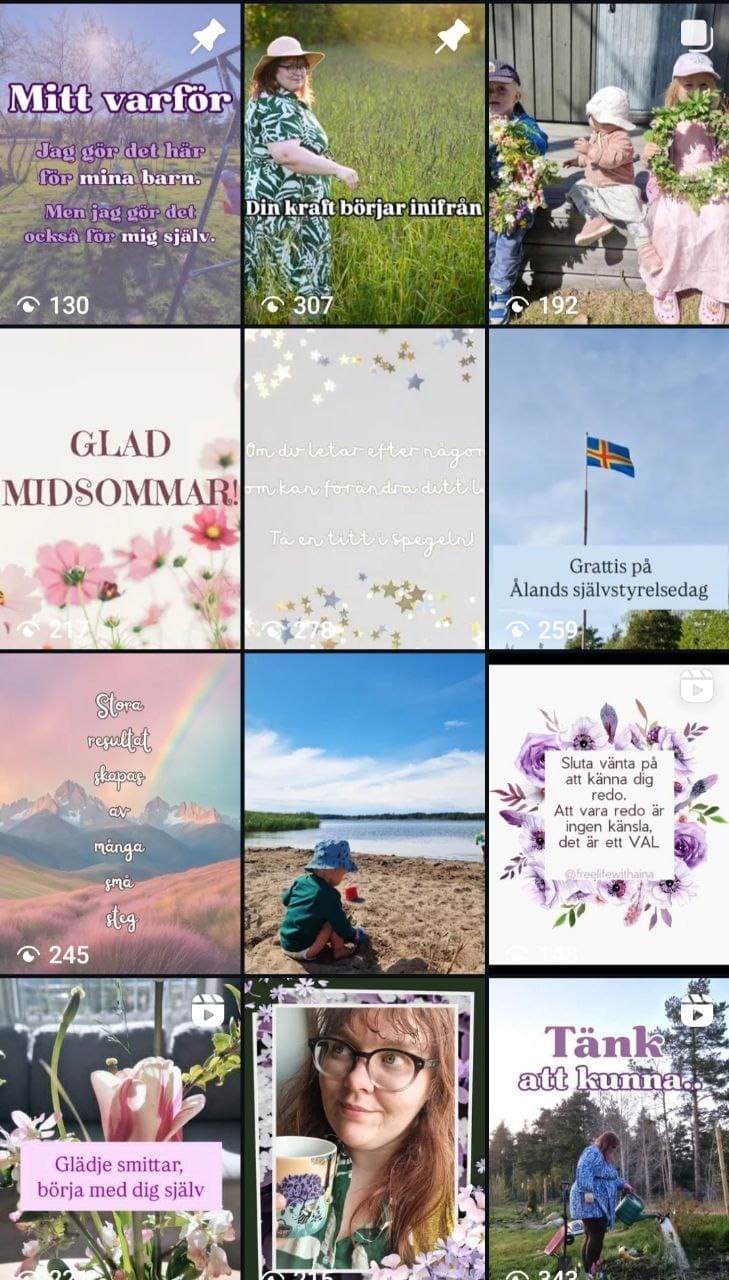Open the 'Stora resultat skapas' rainbow post
Screen dimensions: 729x1280
(x=120, y=812)
